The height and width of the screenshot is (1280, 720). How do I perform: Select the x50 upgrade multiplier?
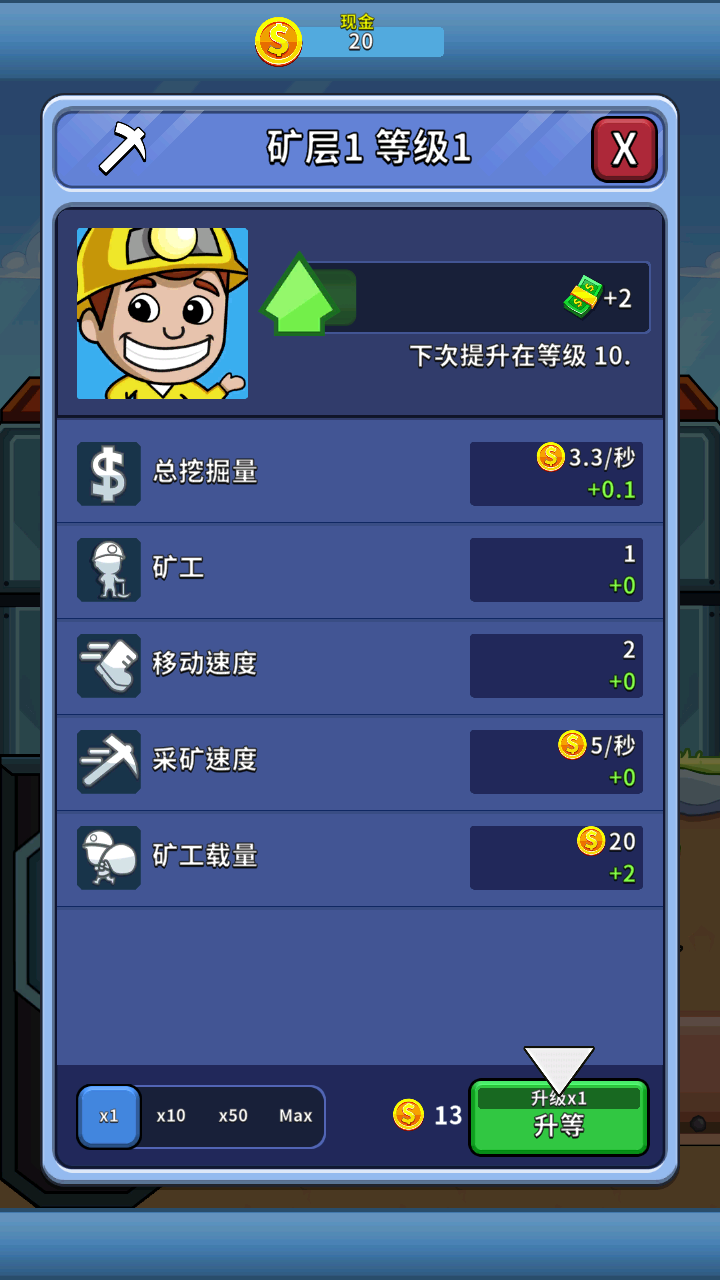click(233, 1116)
